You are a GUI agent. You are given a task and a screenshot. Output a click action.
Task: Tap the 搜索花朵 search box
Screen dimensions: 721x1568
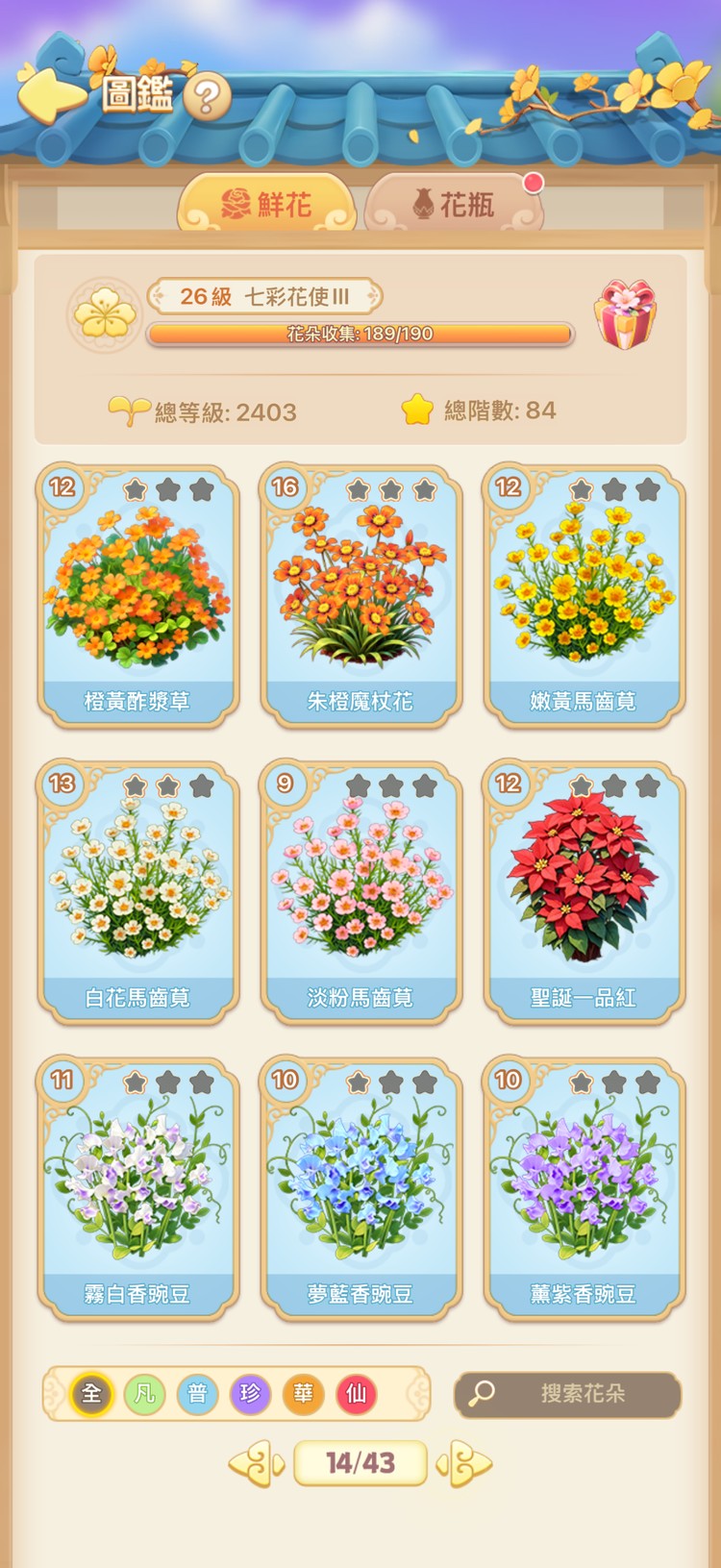[x=567, y=1394]
